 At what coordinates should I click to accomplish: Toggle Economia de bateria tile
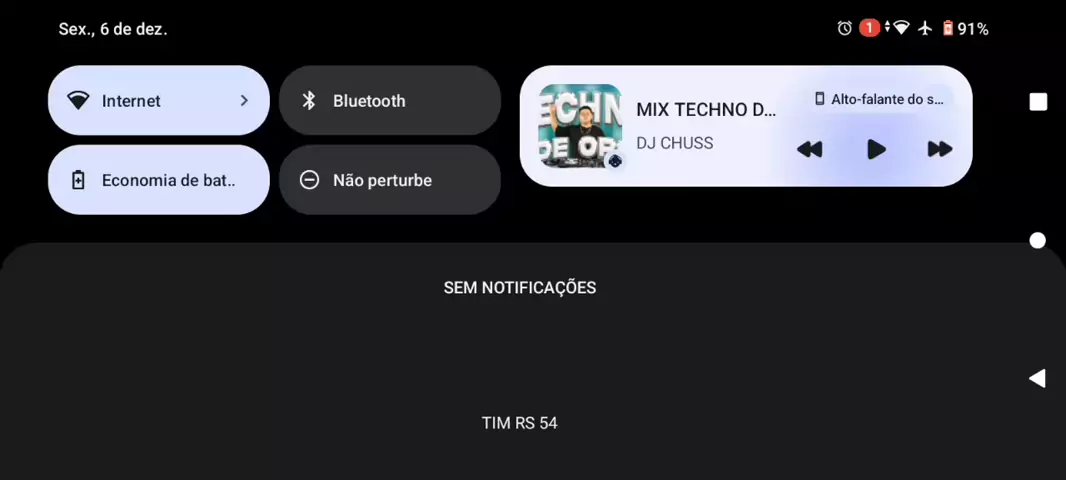158,180
